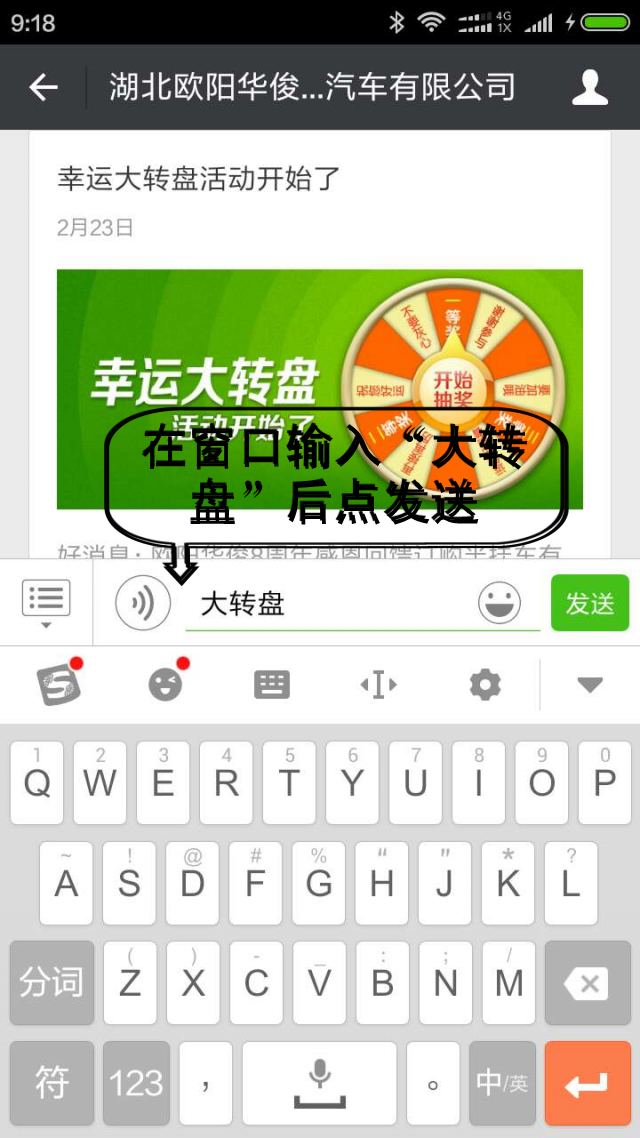Open the cursor movement tool

coord(378,685)
